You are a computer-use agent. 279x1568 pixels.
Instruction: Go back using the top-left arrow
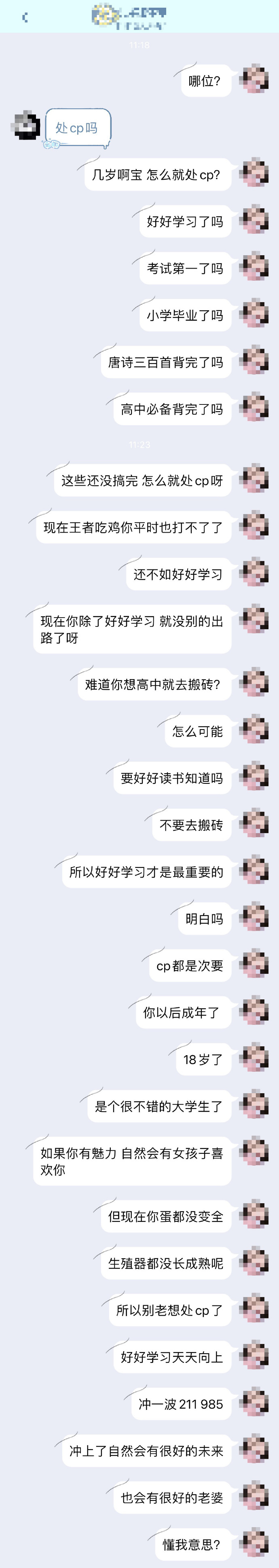[x=25, y=17]
